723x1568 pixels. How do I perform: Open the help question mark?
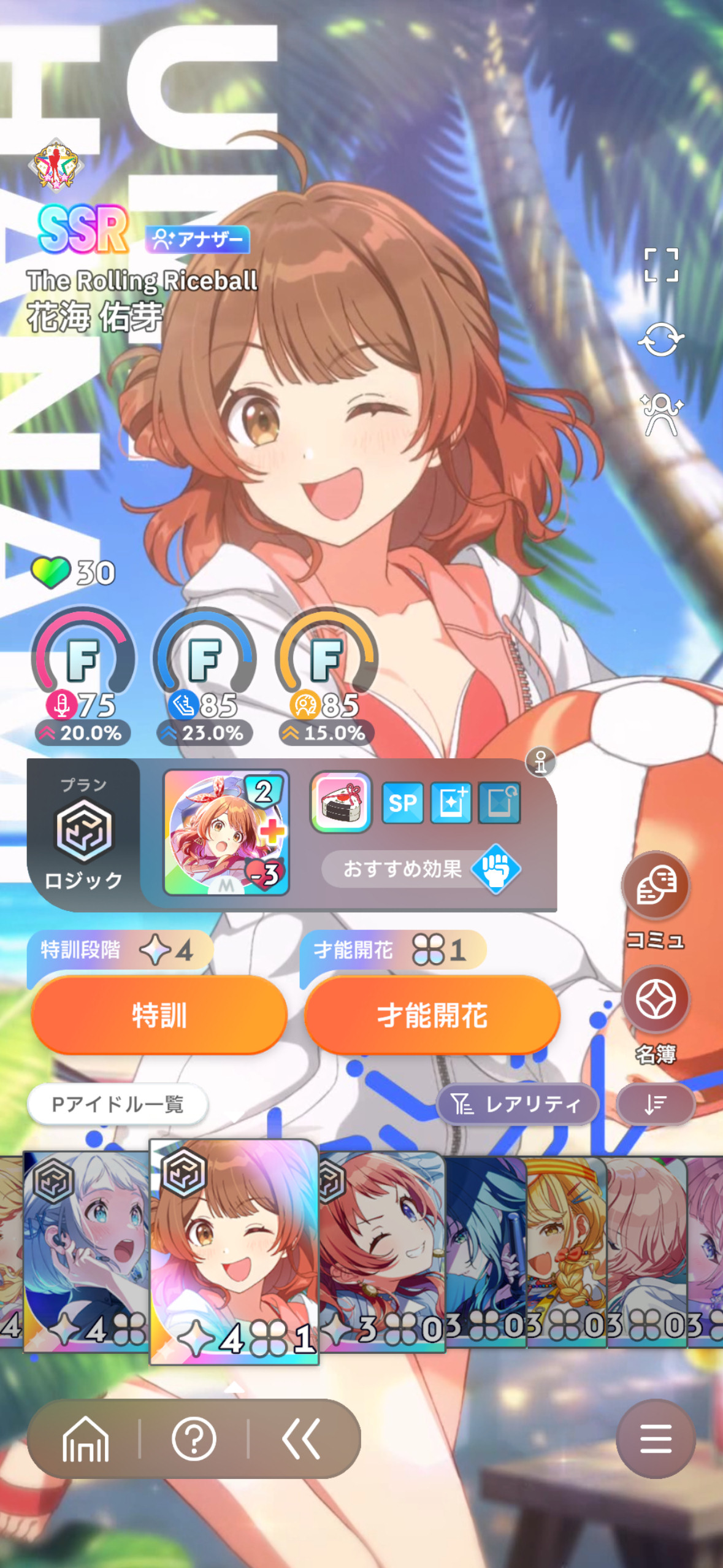(x=194, y=1439)
